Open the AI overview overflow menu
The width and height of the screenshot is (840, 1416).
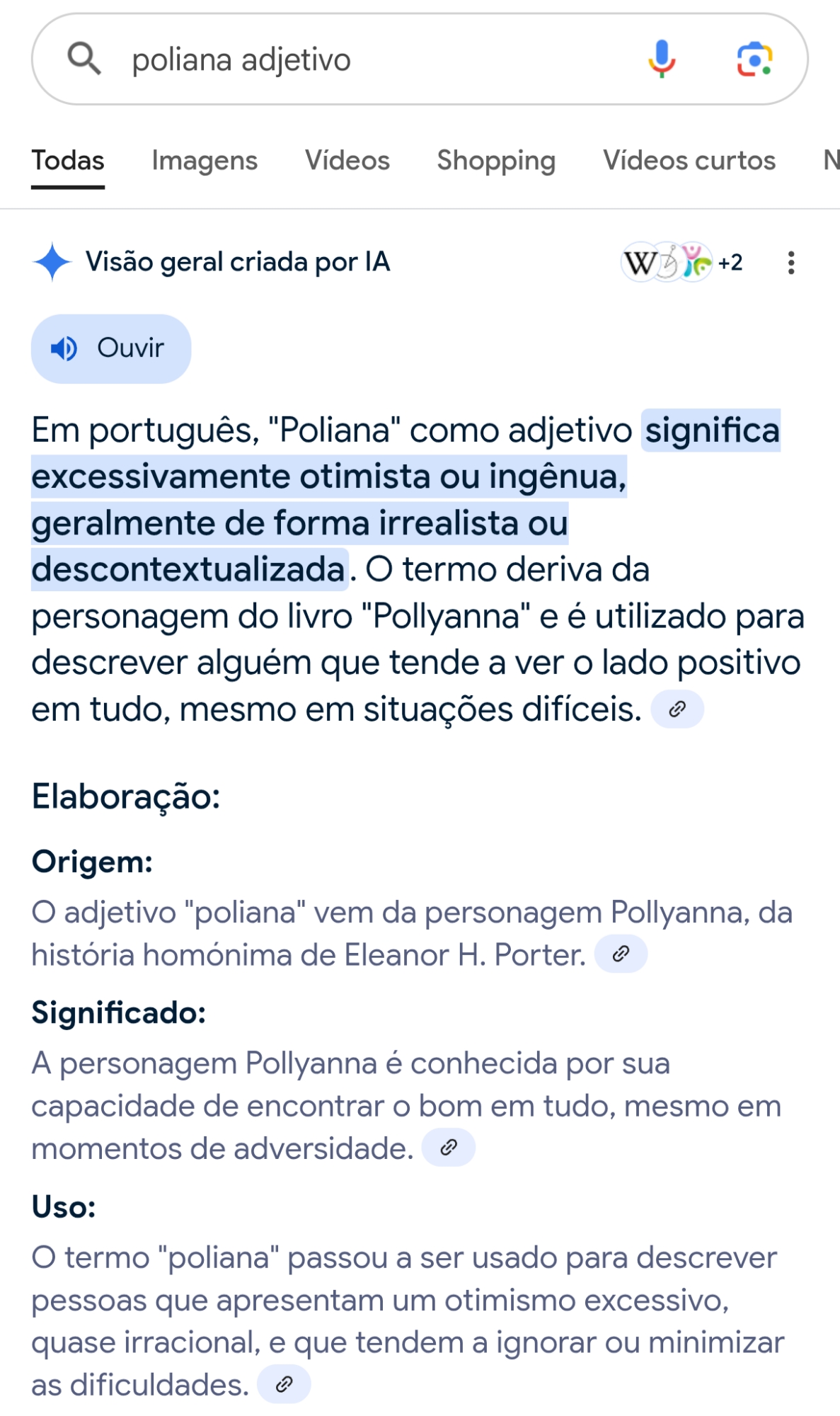(791, 263)
